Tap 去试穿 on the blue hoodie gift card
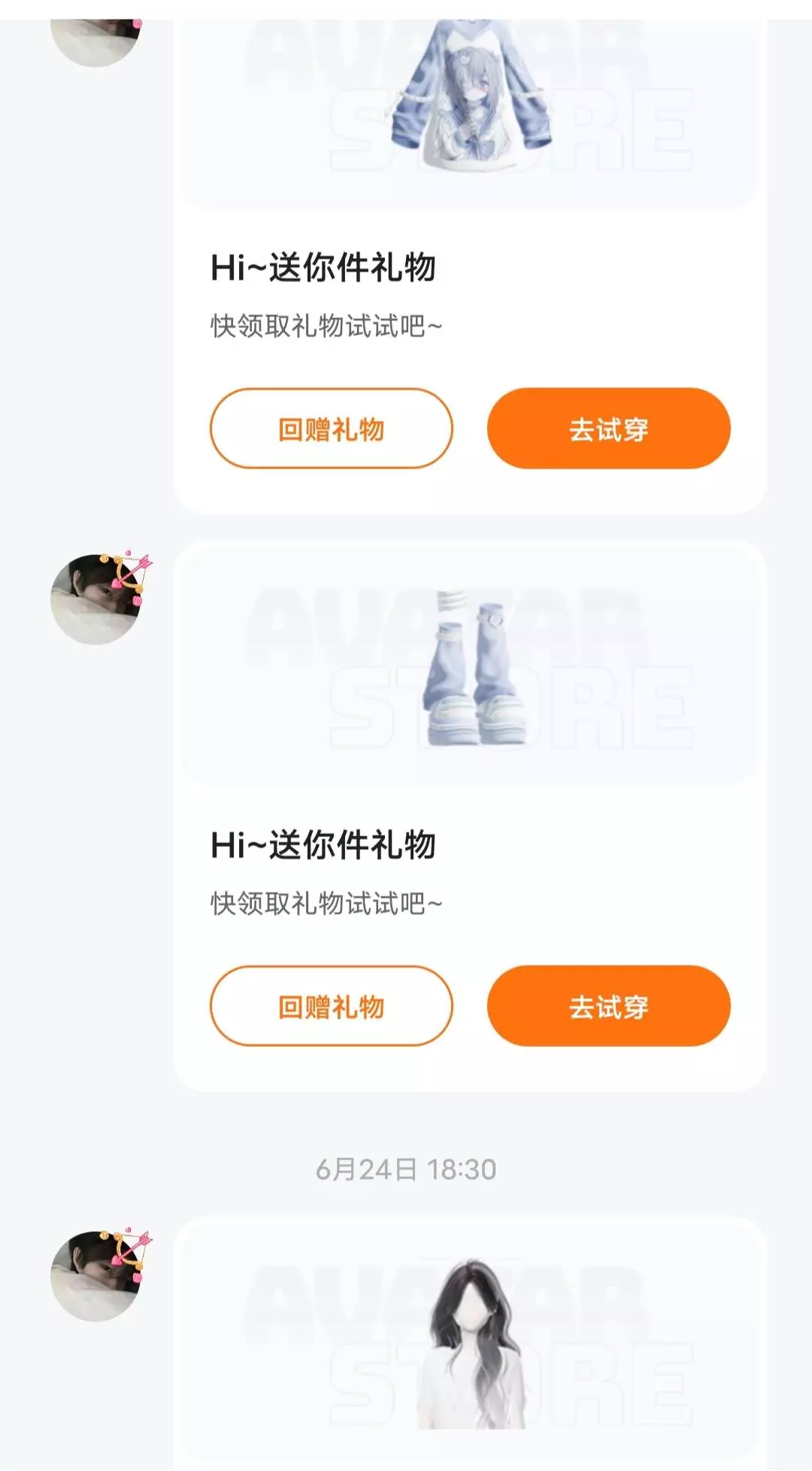Viewport: 812px width, 1471px height. pyautogui.click(x=609, y=429)
